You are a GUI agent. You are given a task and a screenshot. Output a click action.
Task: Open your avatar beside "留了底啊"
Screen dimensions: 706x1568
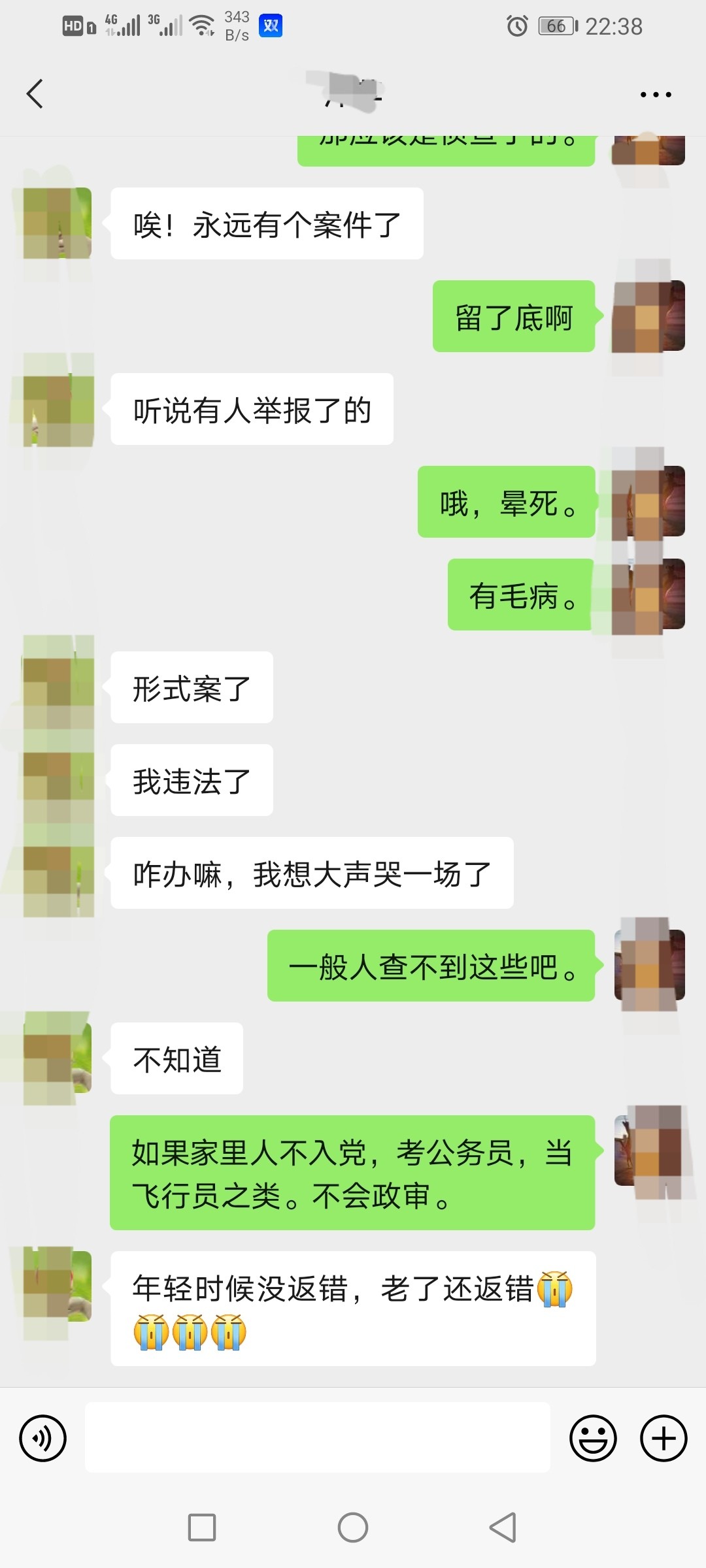(x=648, y=316)
